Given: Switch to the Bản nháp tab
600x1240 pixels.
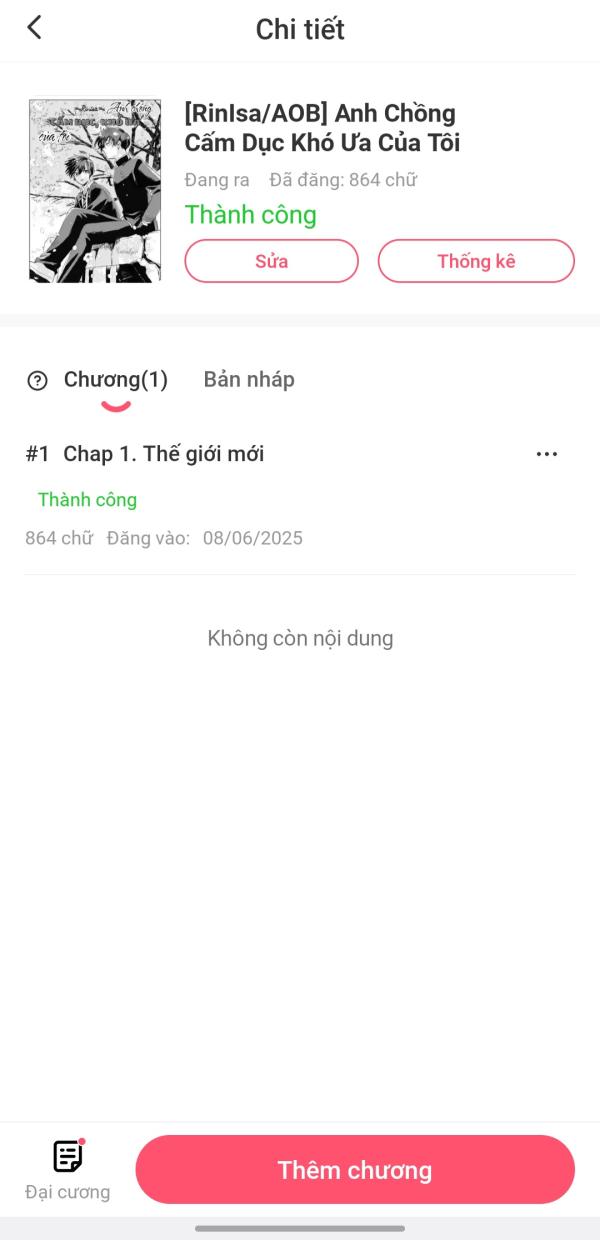Looking at the screenshot, I should [x=249, y=380].
